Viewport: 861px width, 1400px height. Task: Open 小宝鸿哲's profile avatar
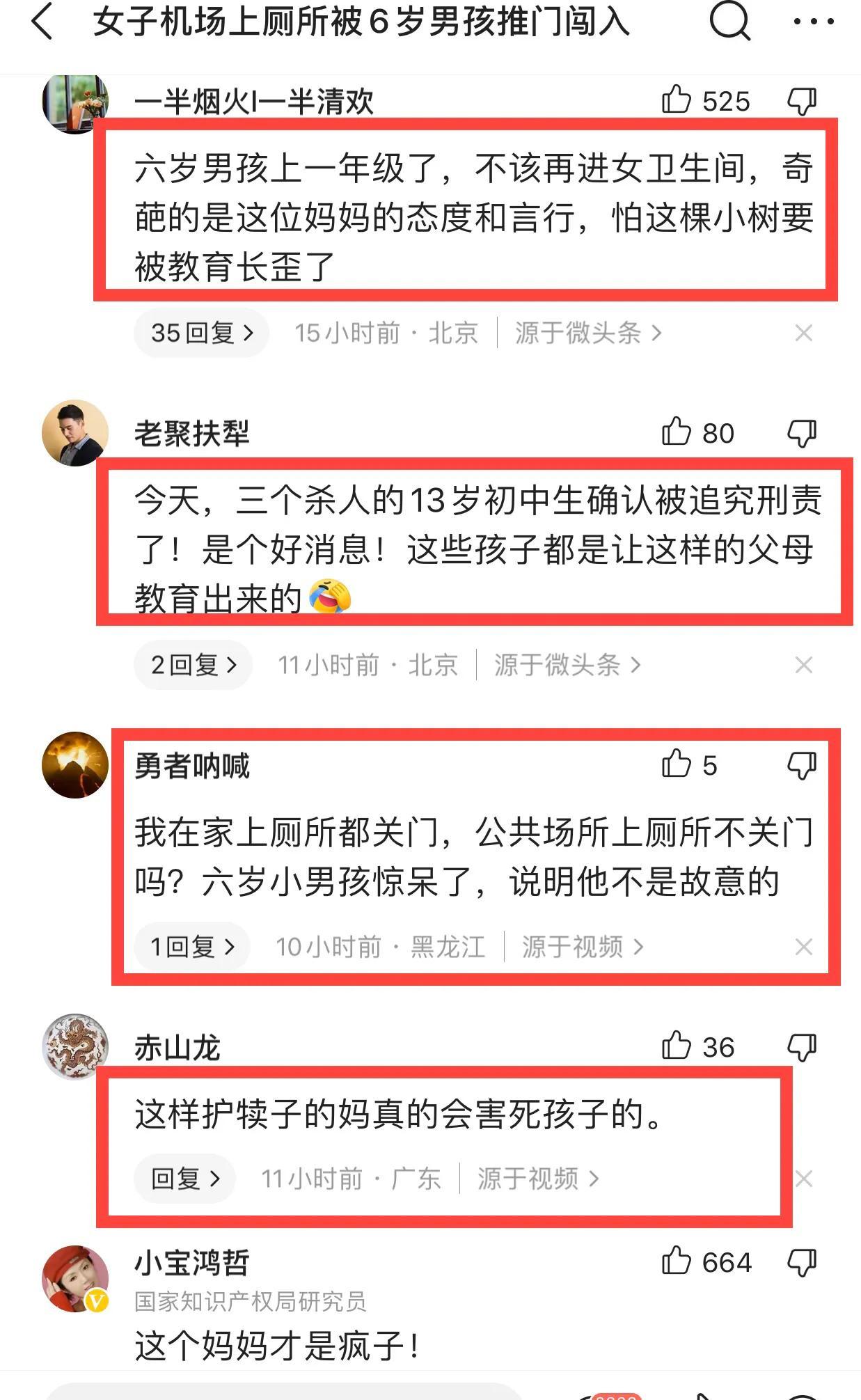point(75,1278)
